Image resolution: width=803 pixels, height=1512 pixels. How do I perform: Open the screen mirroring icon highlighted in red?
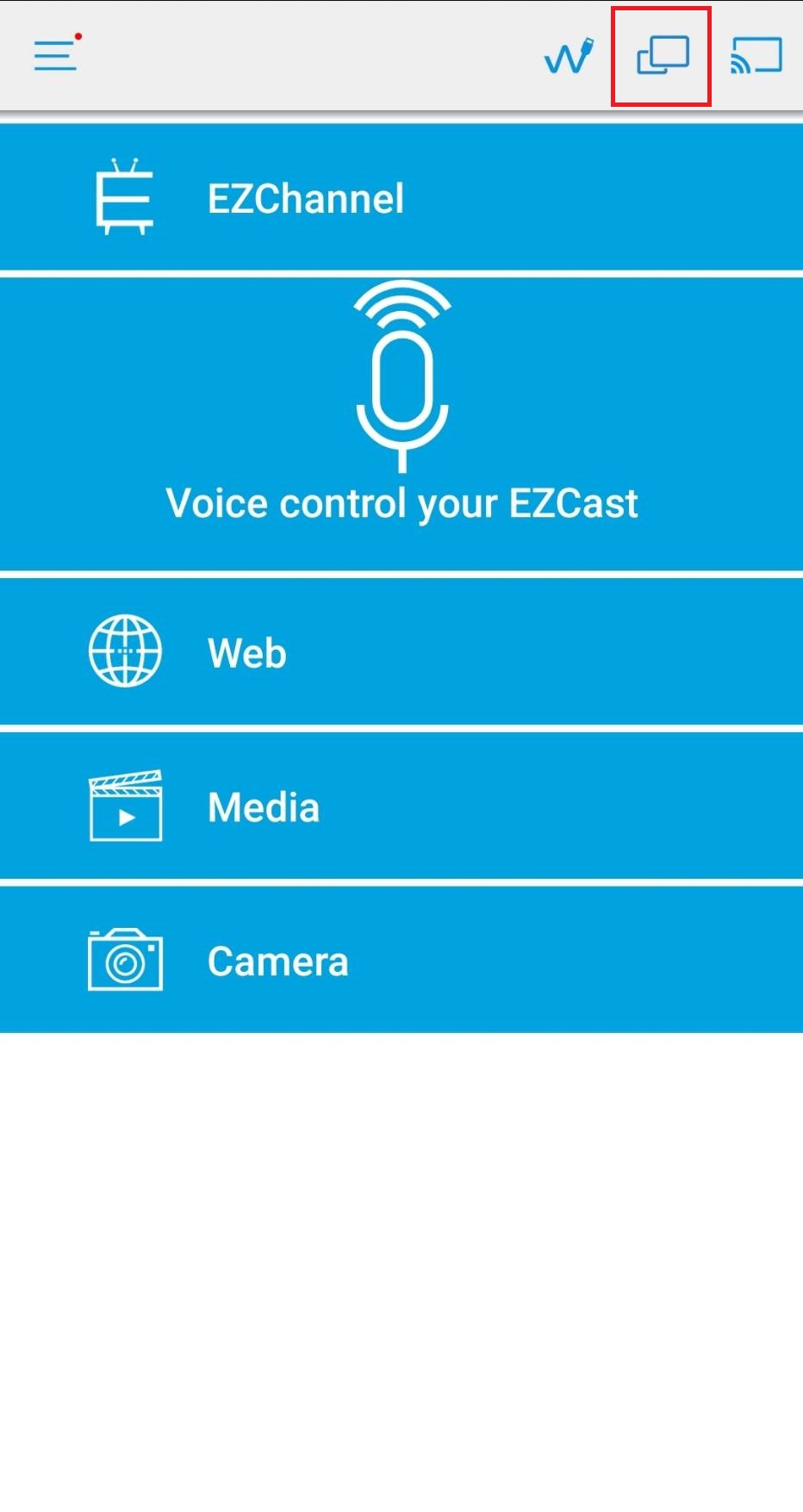pyautogui.click(x=659, y=55)
